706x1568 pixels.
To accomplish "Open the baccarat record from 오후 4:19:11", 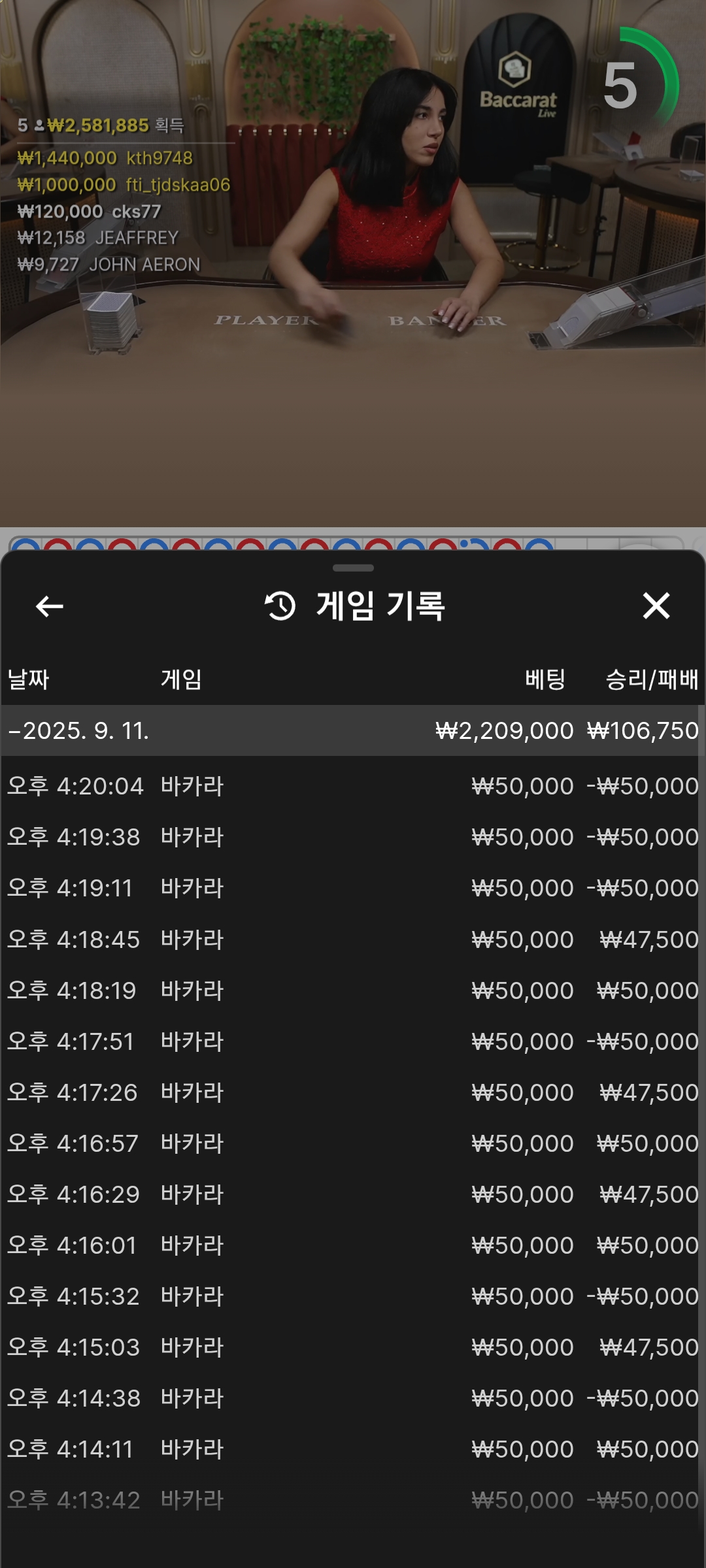I will pos(353,888).
